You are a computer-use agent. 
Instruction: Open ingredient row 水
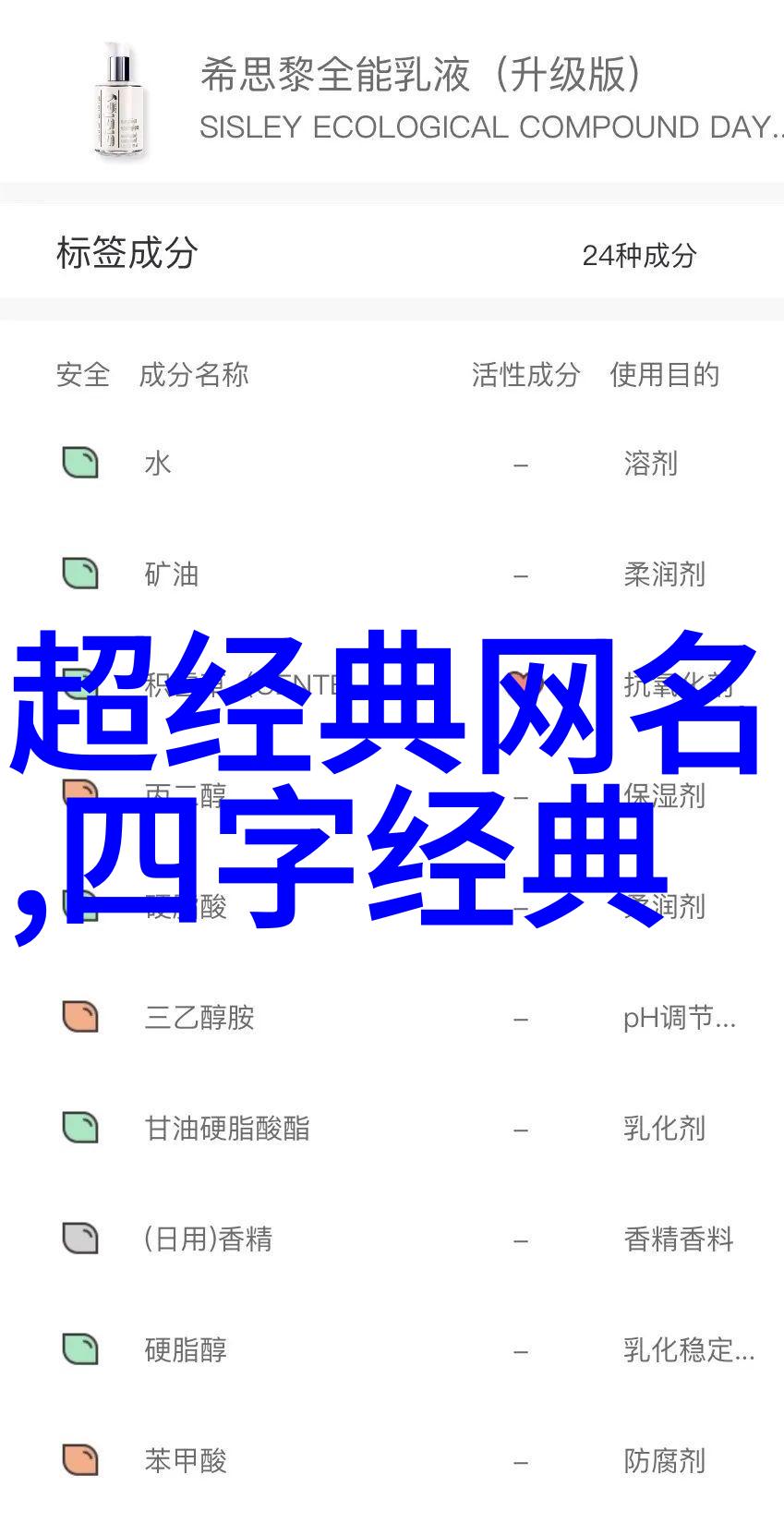coord(392,464)
